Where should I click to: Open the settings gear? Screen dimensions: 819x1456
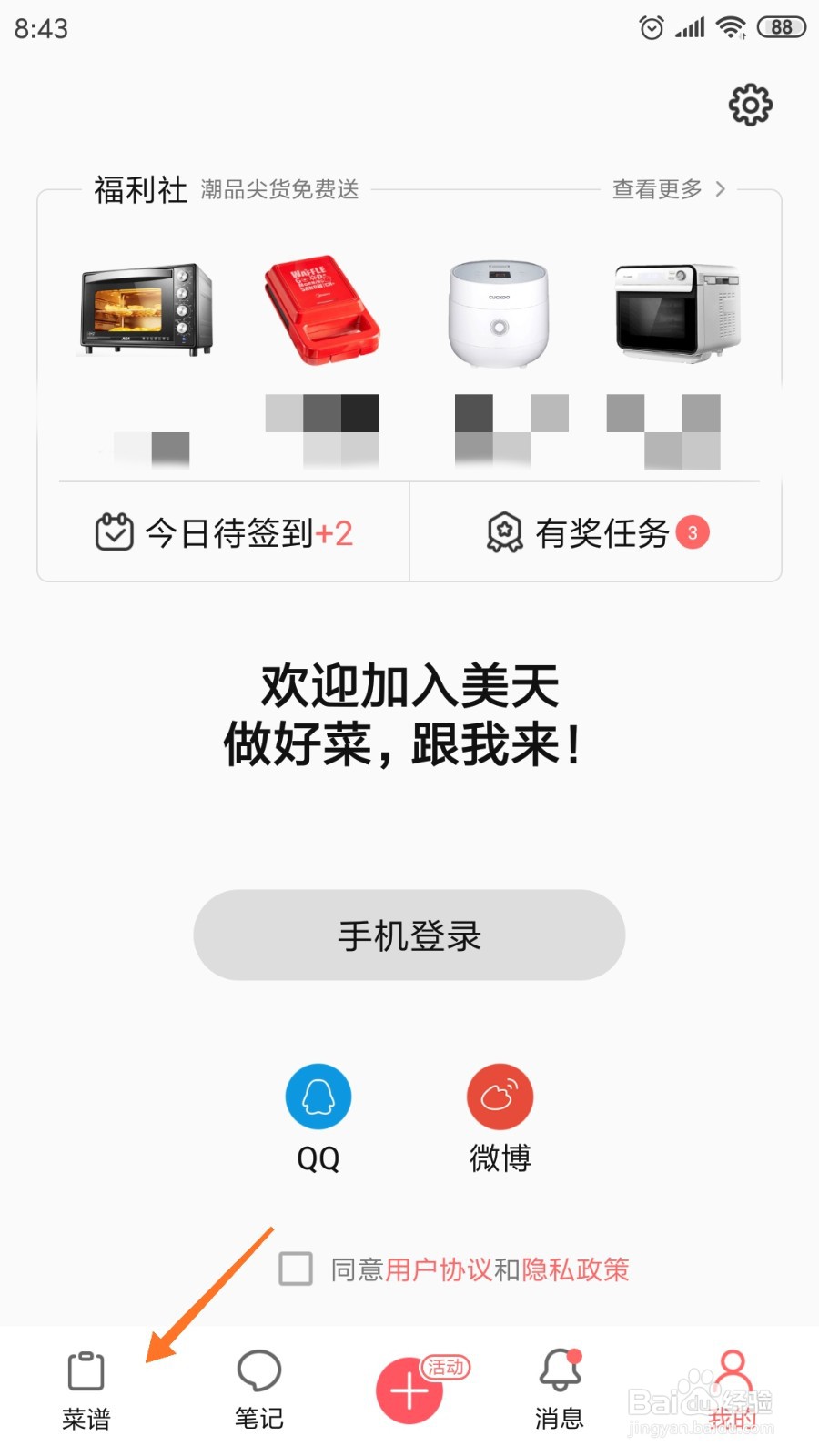pyautogui.click(x=750, y=104)
